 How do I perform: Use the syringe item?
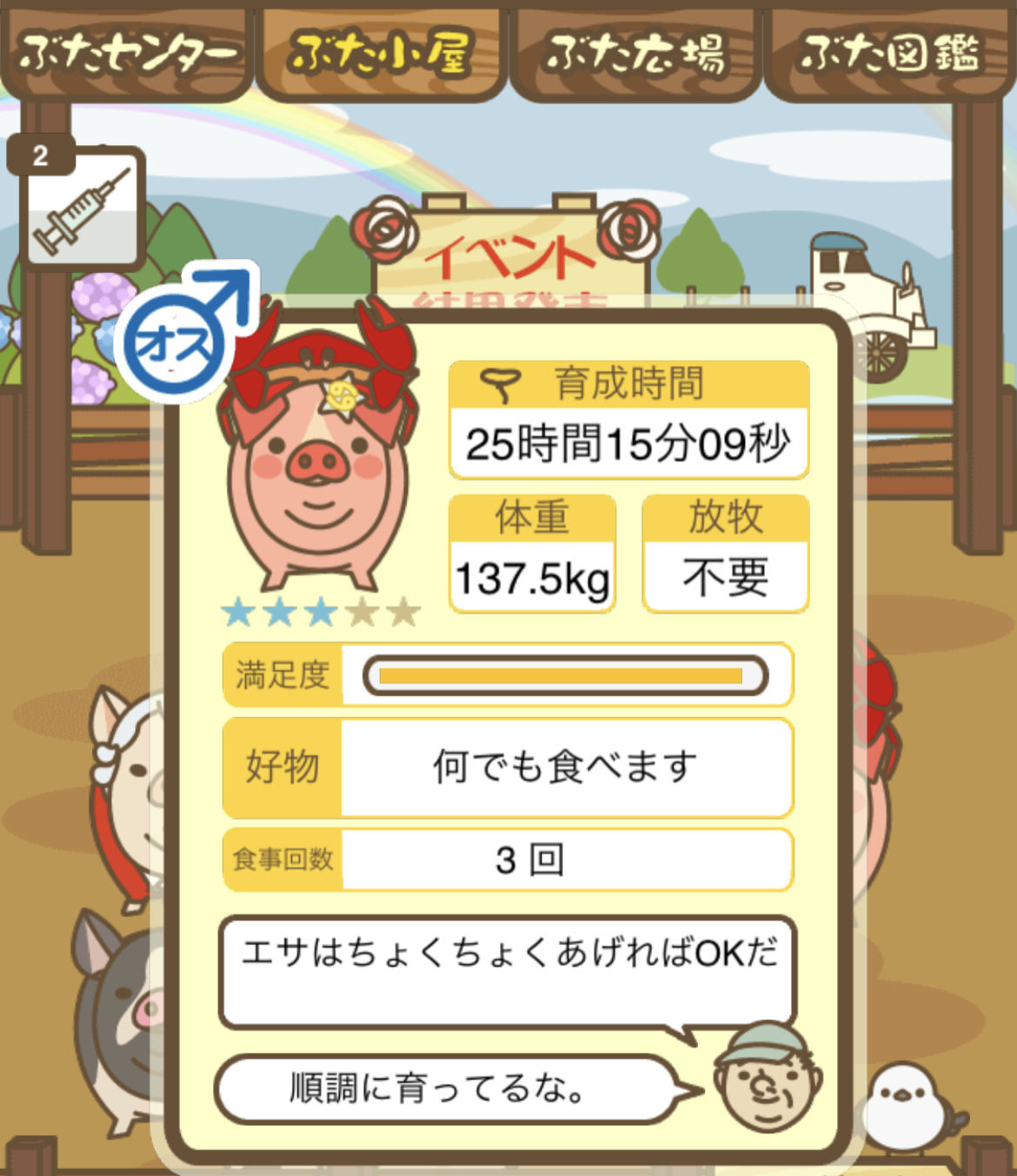click(x=83, y=209)
